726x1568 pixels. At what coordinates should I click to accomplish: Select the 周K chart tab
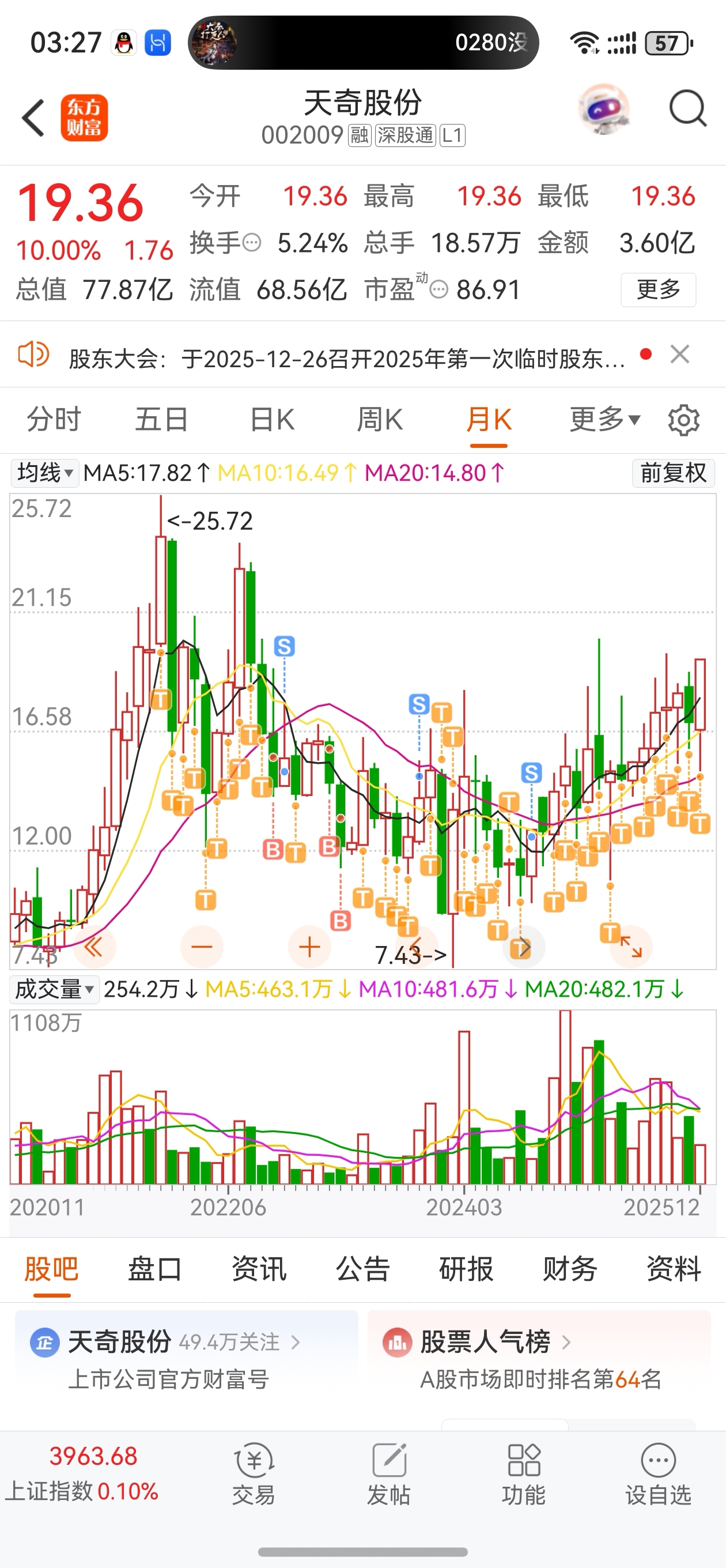(x=380, y=420)
